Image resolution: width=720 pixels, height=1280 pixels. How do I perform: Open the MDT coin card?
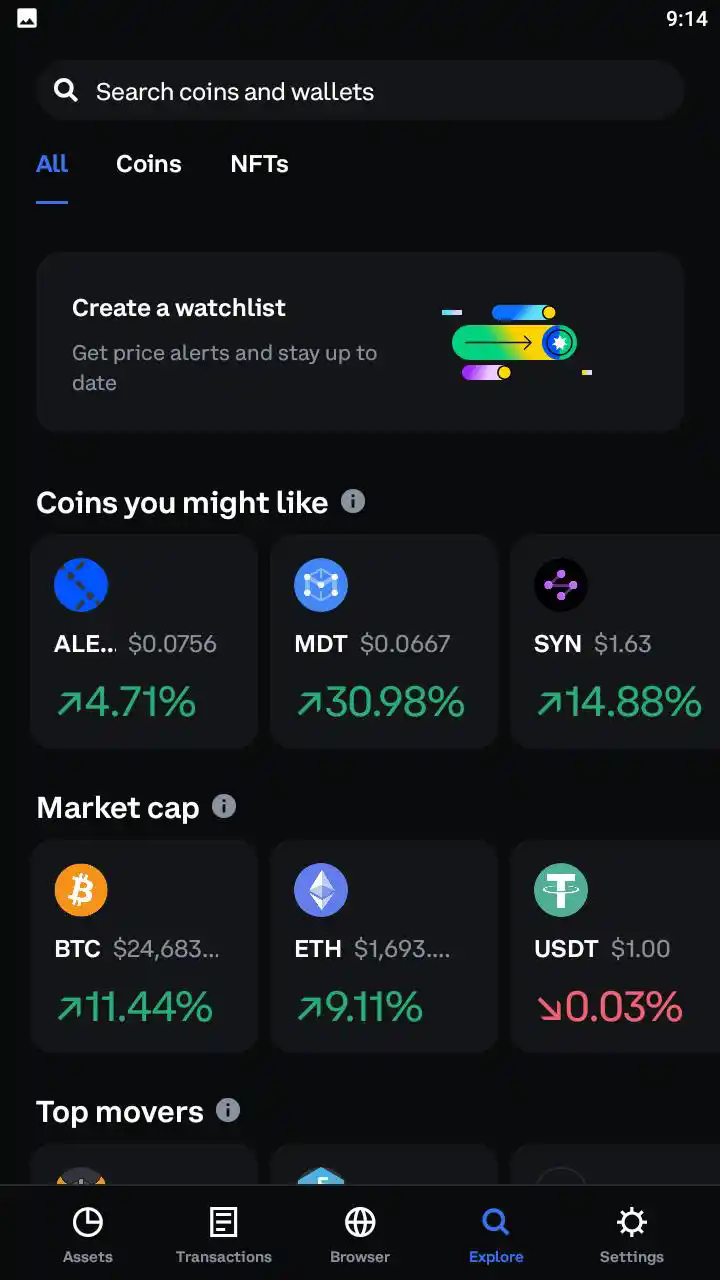(x=384, y=642)
